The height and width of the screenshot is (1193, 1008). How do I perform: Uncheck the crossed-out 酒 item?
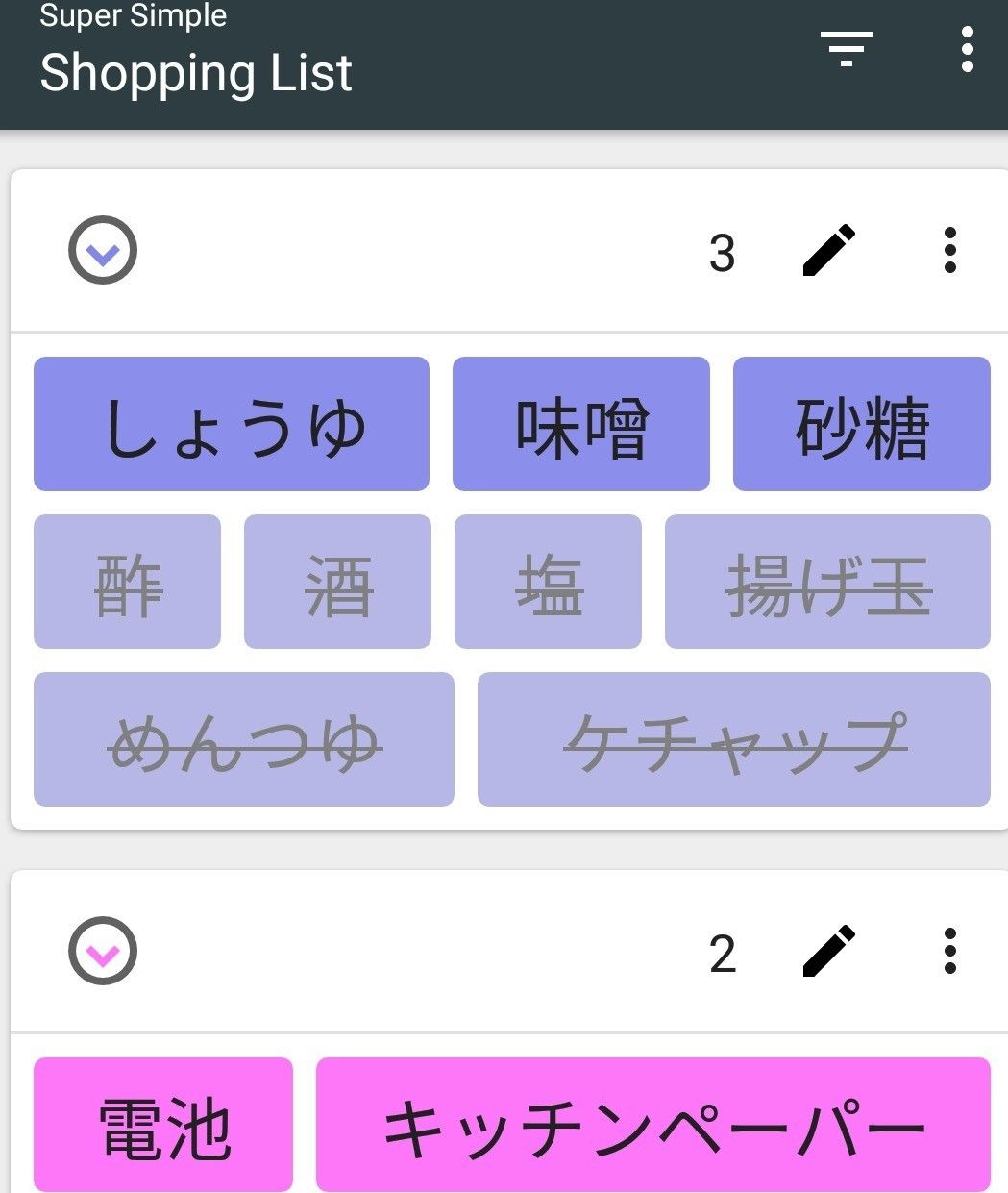[337, 582]
